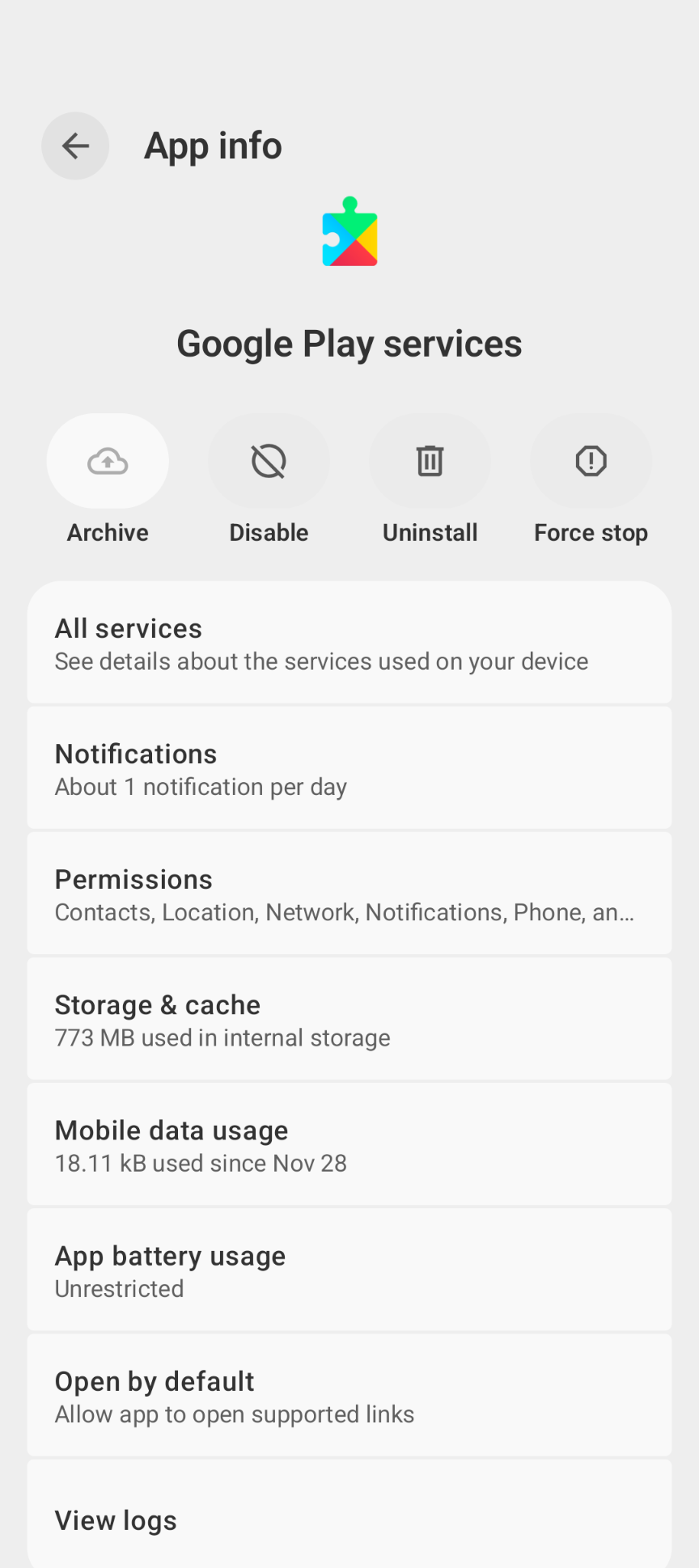The width and height of the screenshot is (699, 1568).
Task: Open the Open by default settings
Action: 349,1395
